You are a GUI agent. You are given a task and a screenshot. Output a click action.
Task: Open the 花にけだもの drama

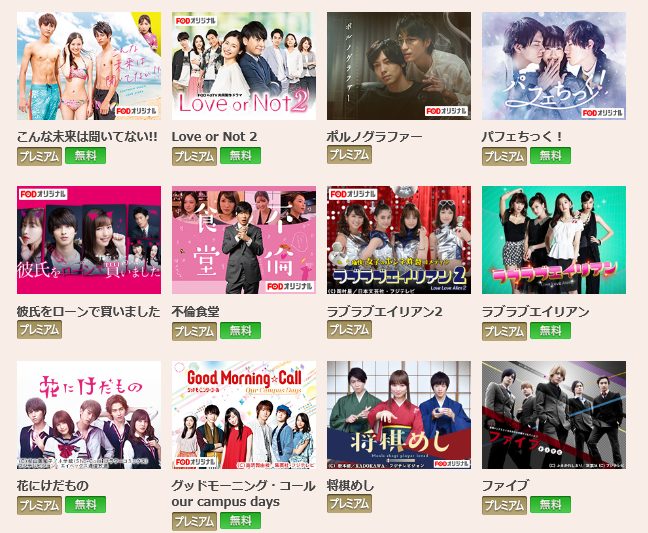coord(89,415)
